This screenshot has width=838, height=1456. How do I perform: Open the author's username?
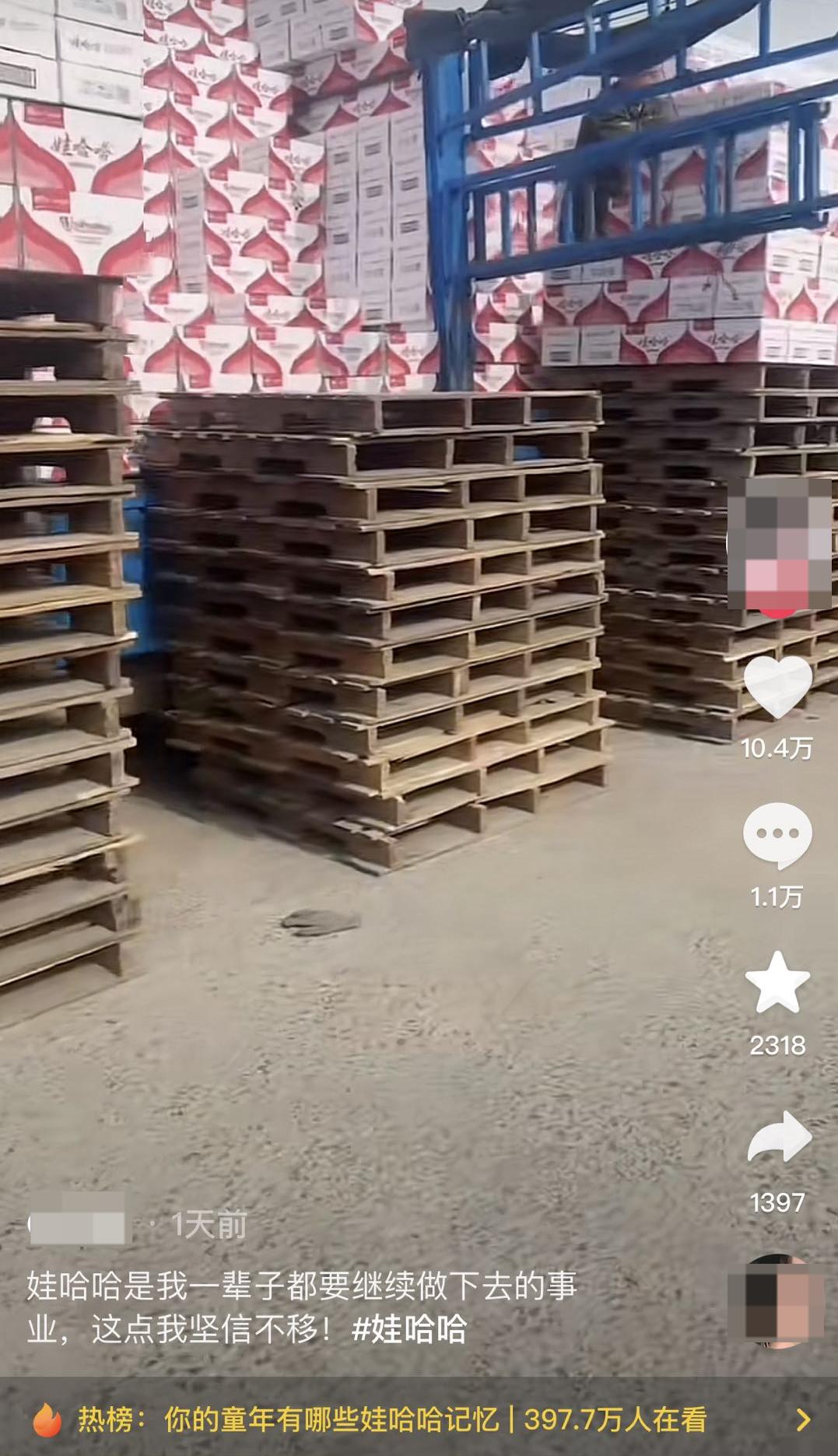point(76,1225)
